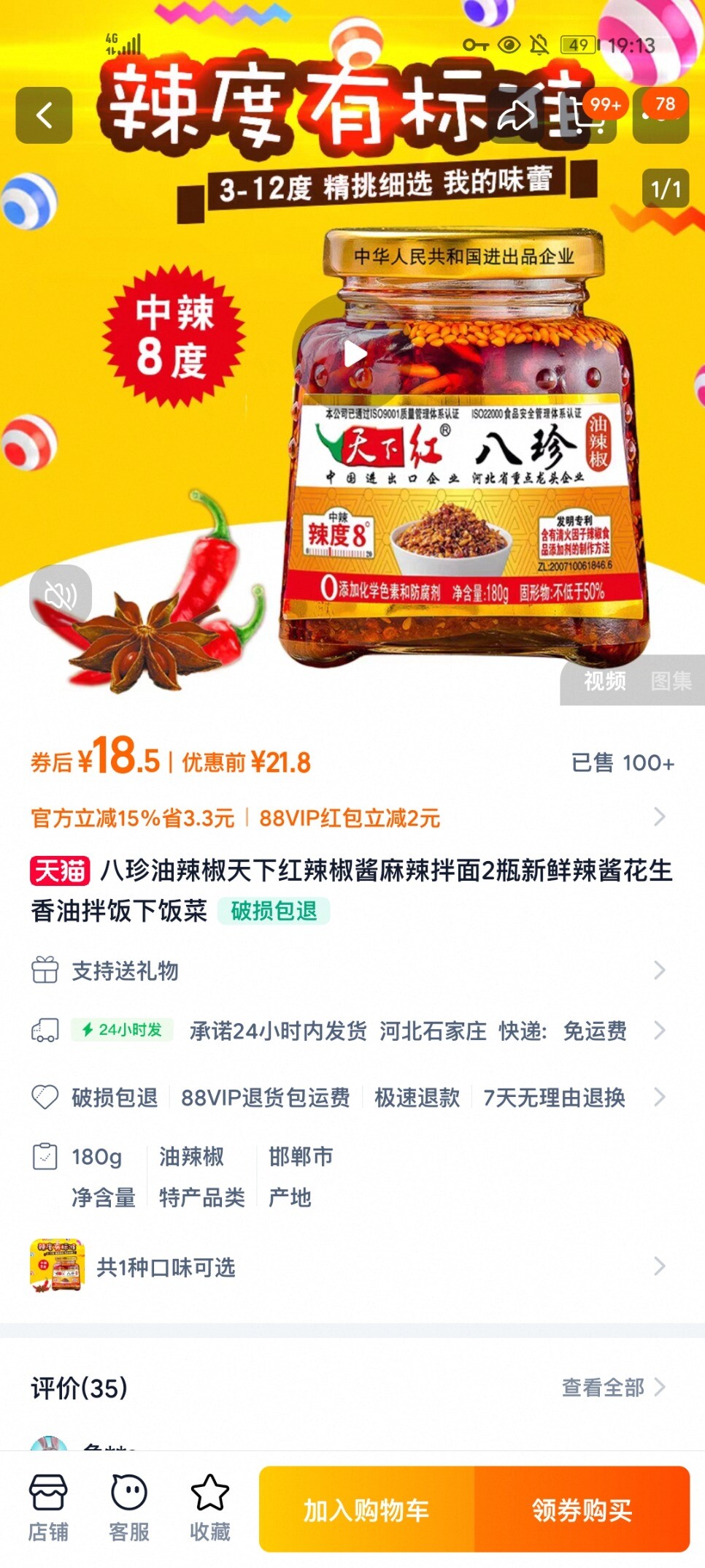Viewport: 705px width, 1568px height.
Task: Switch to the 图集 gallery tab
Action: pyautogui.click(x=671, y=681)
